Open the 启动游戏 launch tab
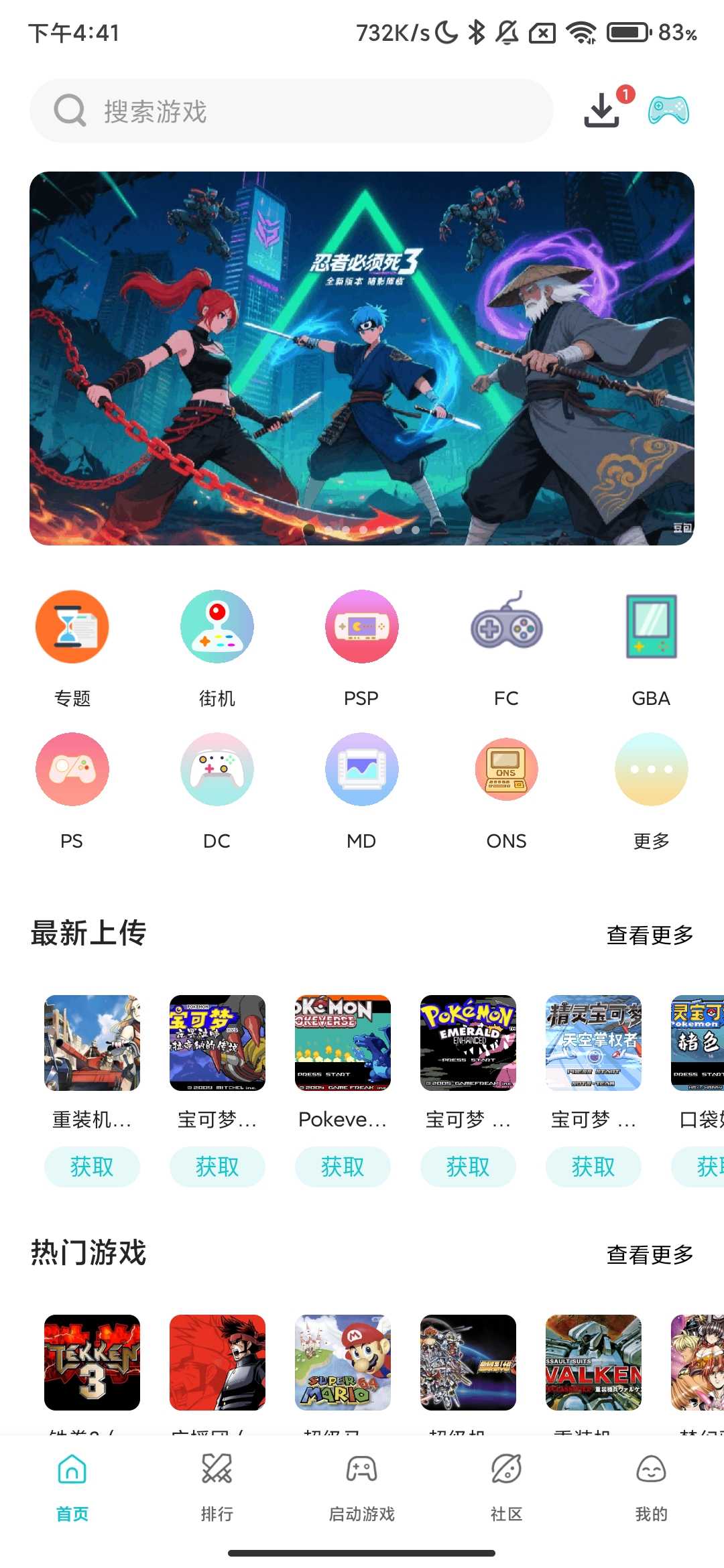 pos(361,1494)
